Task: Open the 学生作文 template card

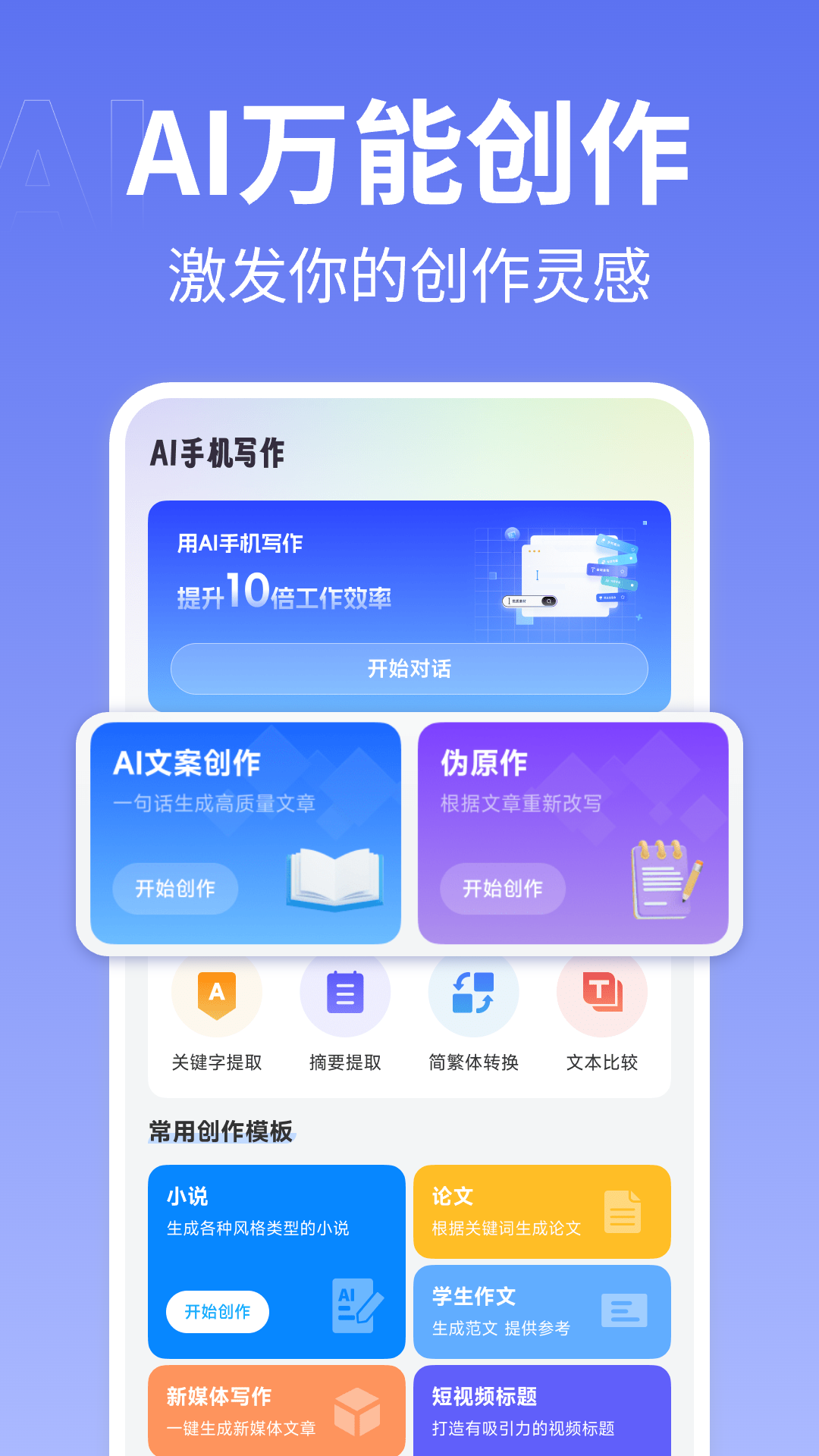Action: 542,1312
